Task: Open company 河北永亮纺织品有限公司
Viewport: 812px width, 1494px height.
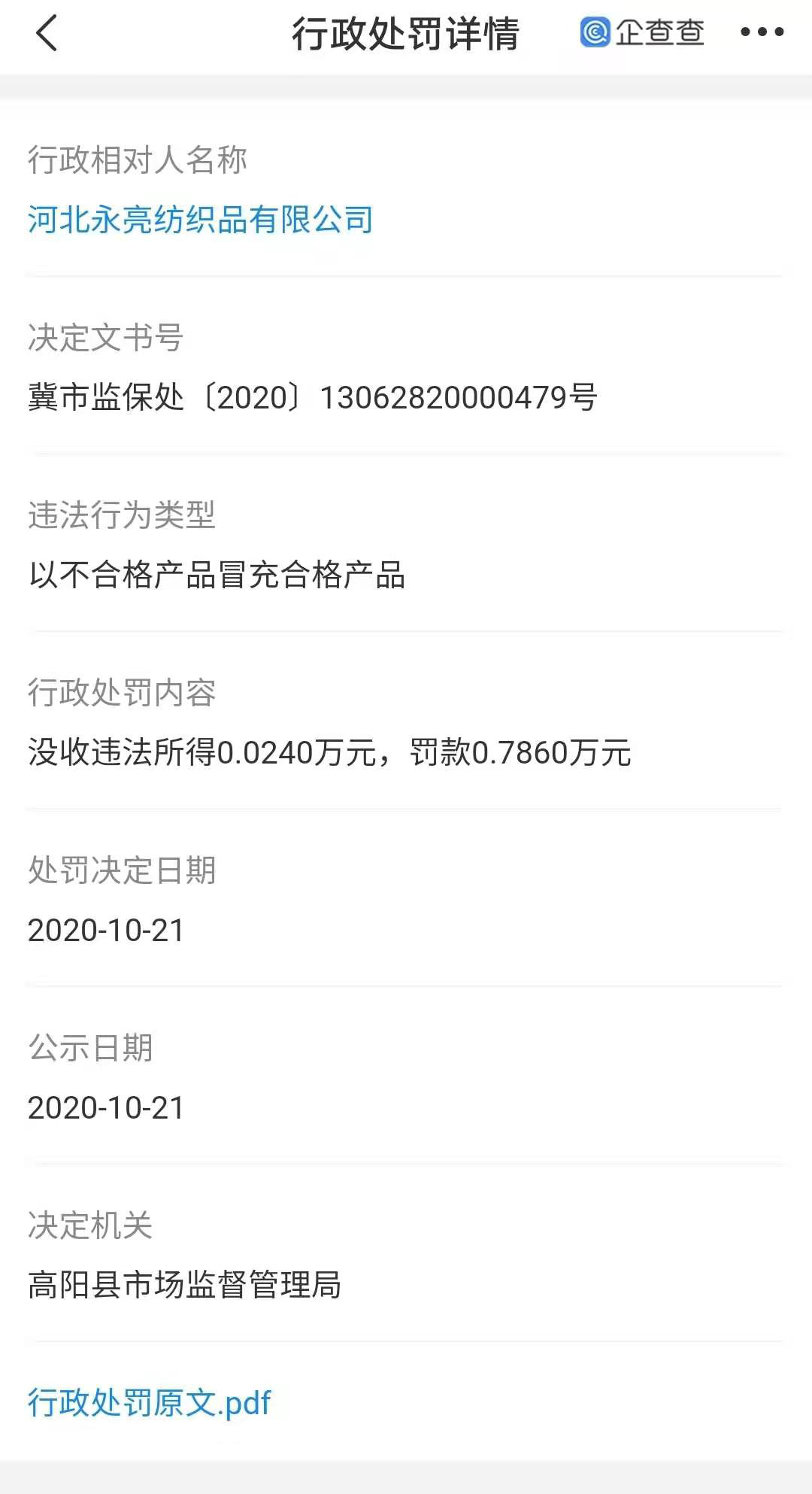Action: point(201,220)
